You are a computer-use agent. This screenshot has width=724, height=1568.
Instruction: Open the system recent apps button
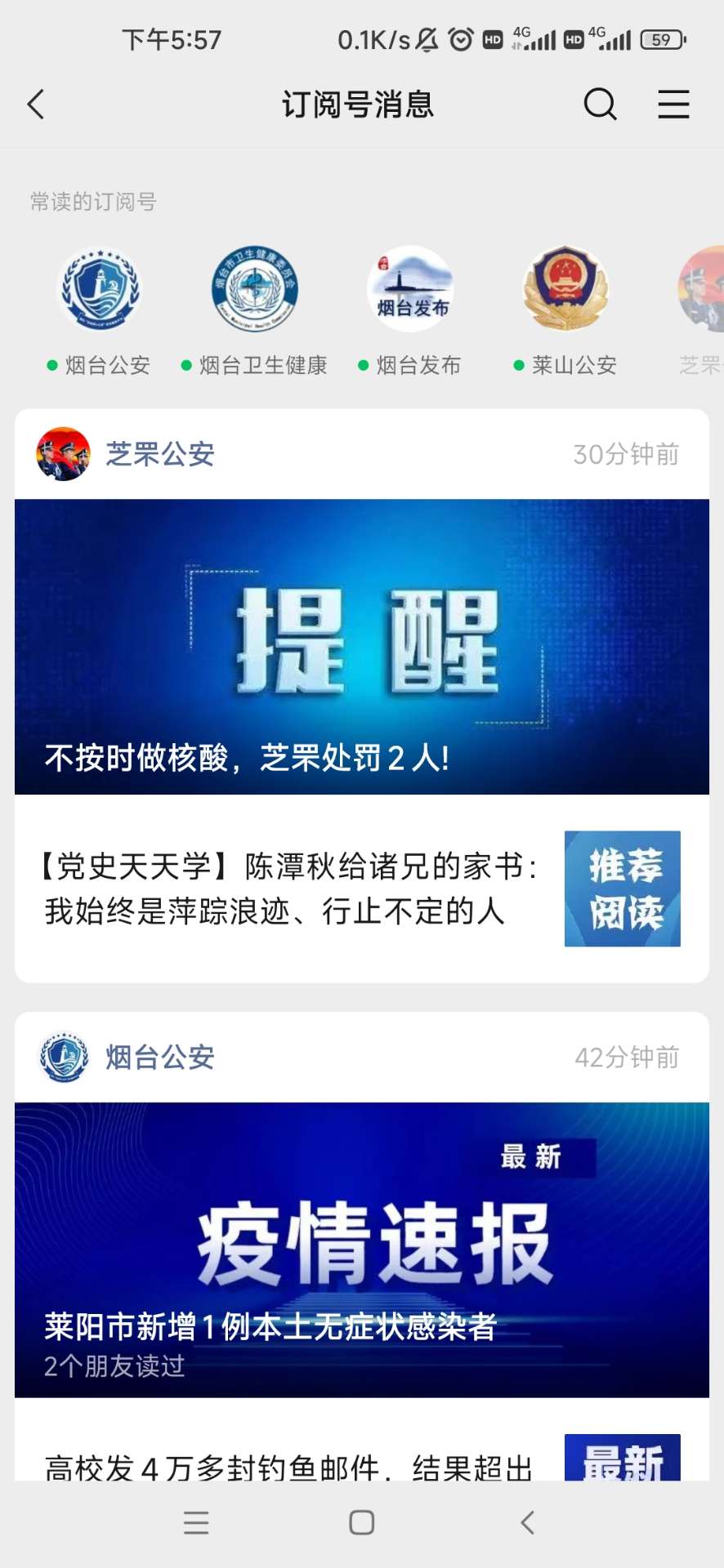[196, 1522]
